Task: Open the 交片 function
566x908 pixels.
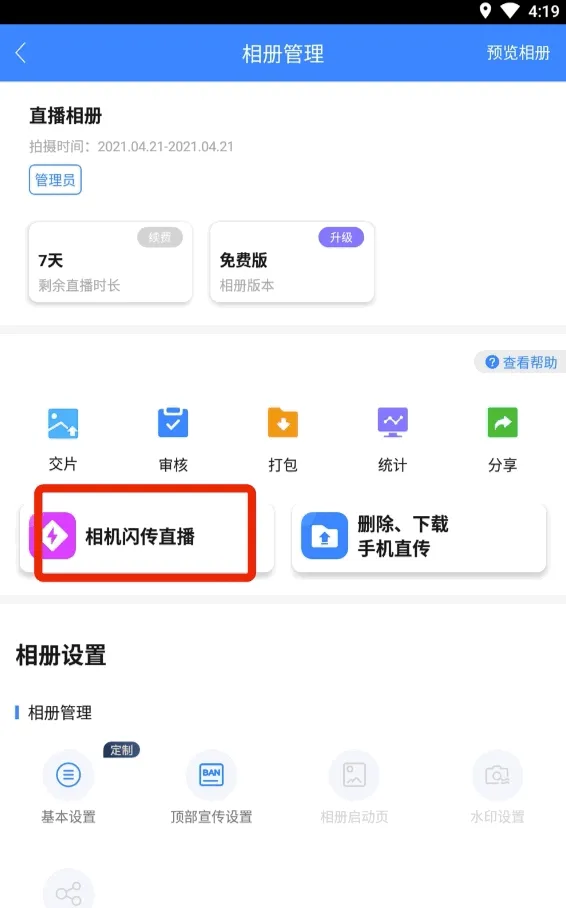Action: 63,440
